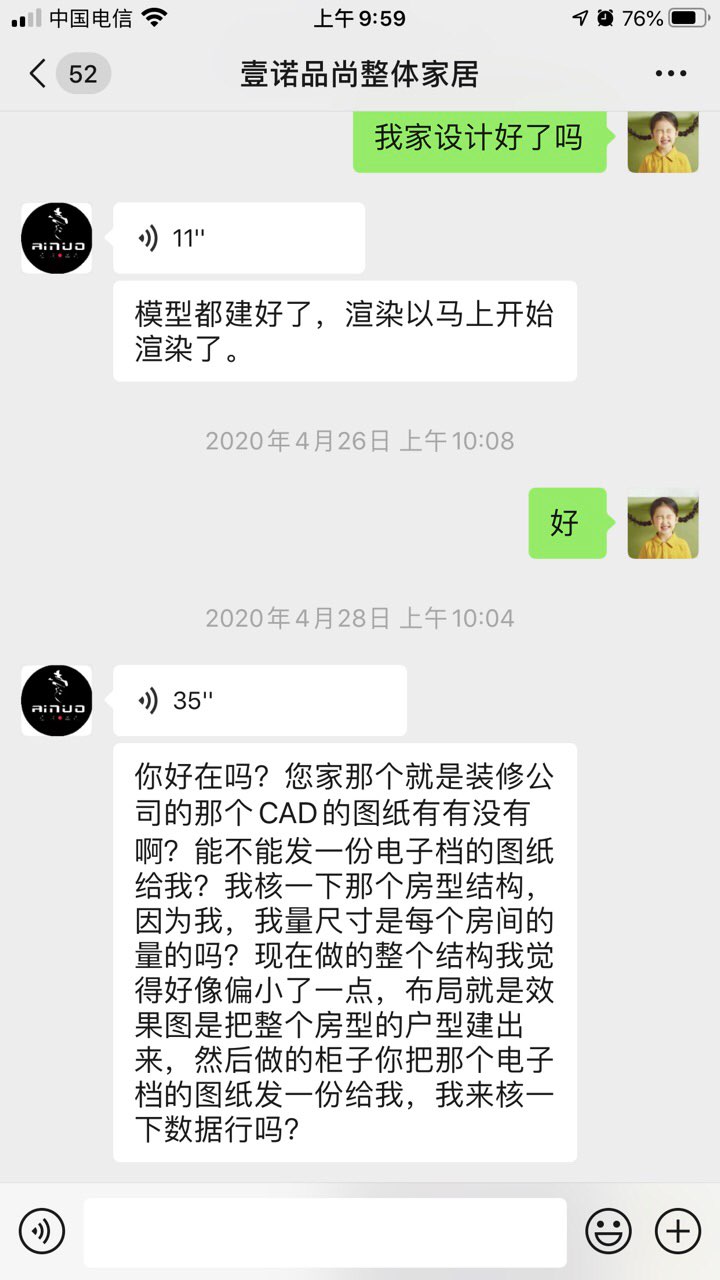This screenshot has height=1280, width=720.
Task: Open the plus attachment menu
Action: click(677, 1230)
